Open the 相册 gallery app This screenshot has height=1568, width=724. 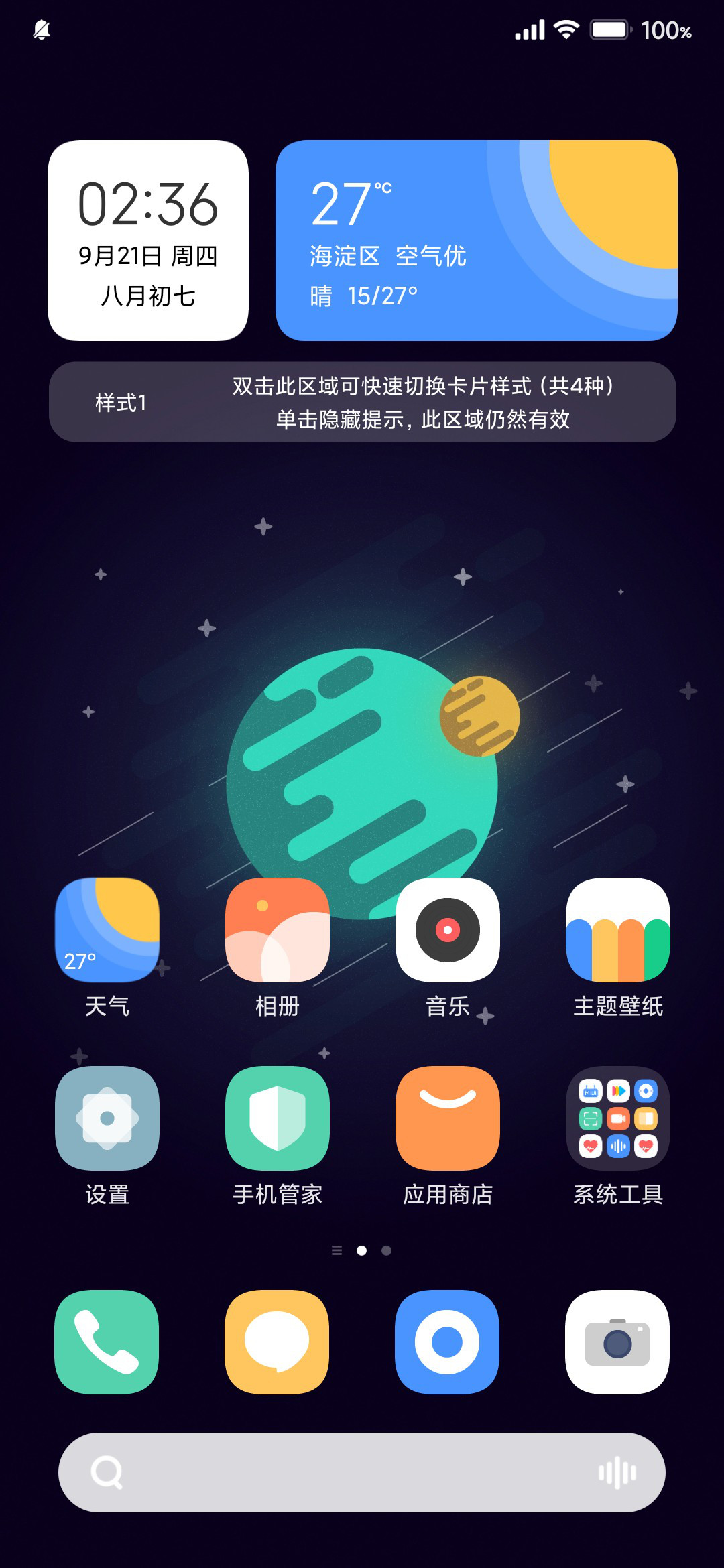278,930
